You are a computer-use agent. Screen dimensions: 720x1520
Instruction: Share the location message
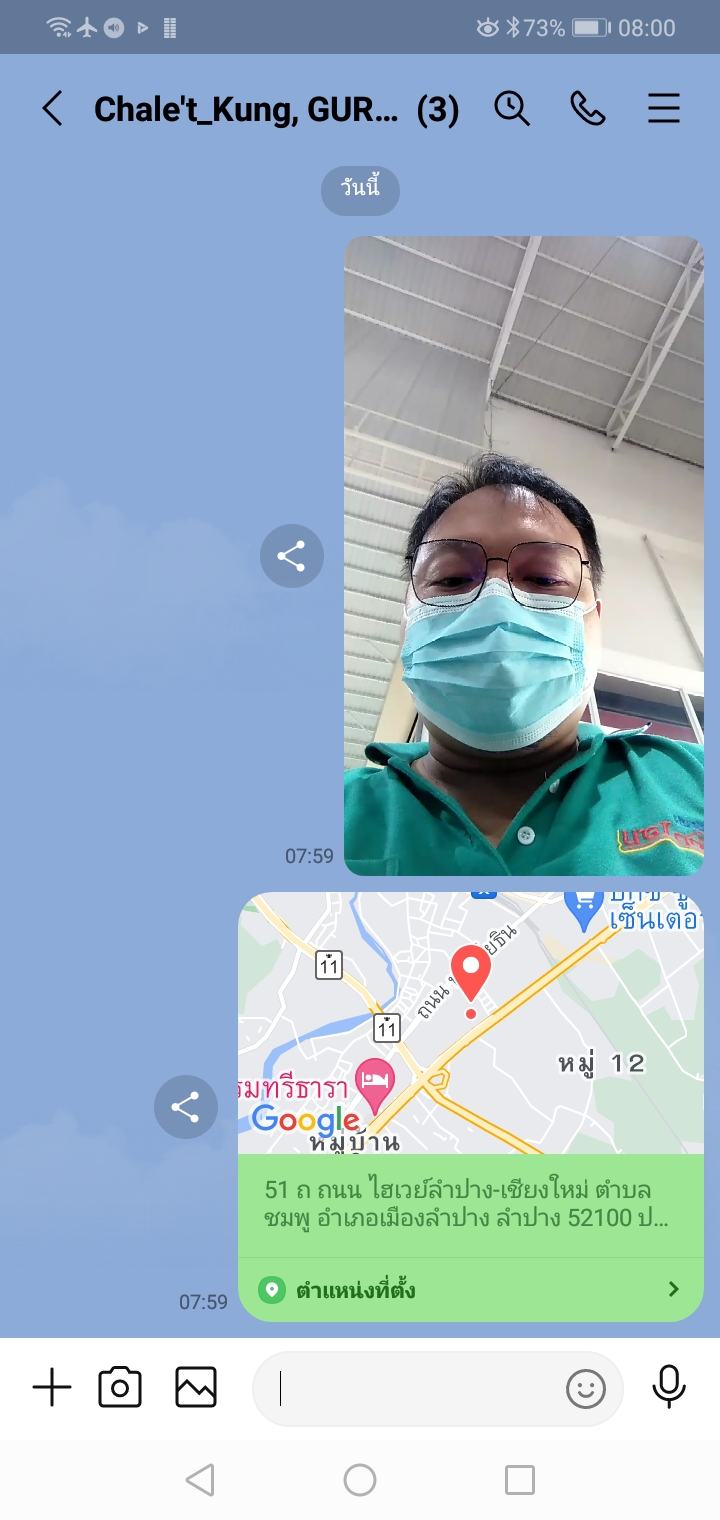tap(186, 1107)
